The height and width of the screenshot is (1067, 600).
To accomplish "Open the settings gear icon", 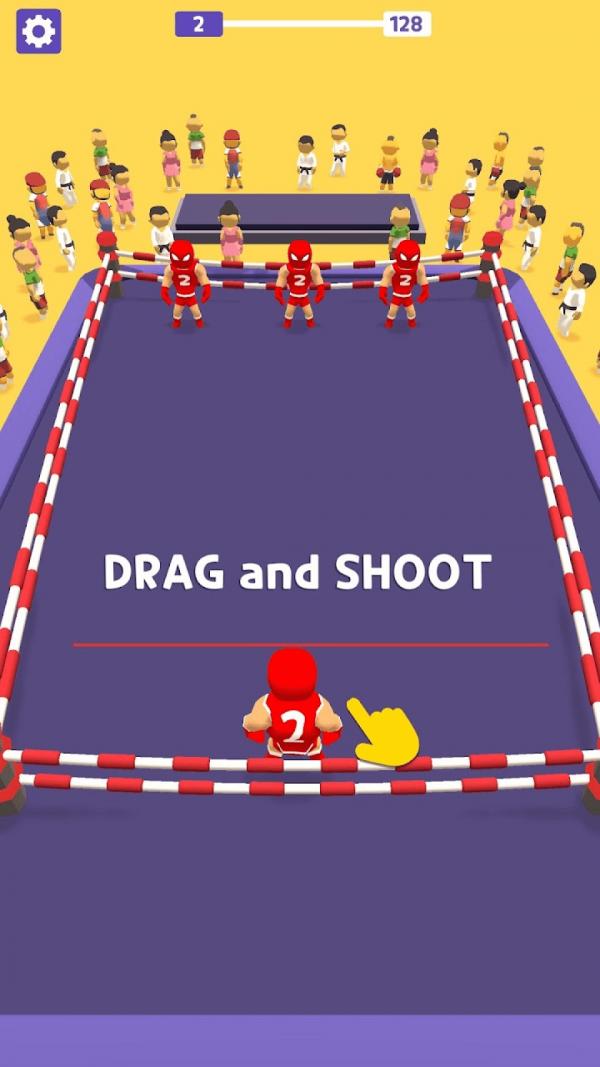I will coord(38,32).
